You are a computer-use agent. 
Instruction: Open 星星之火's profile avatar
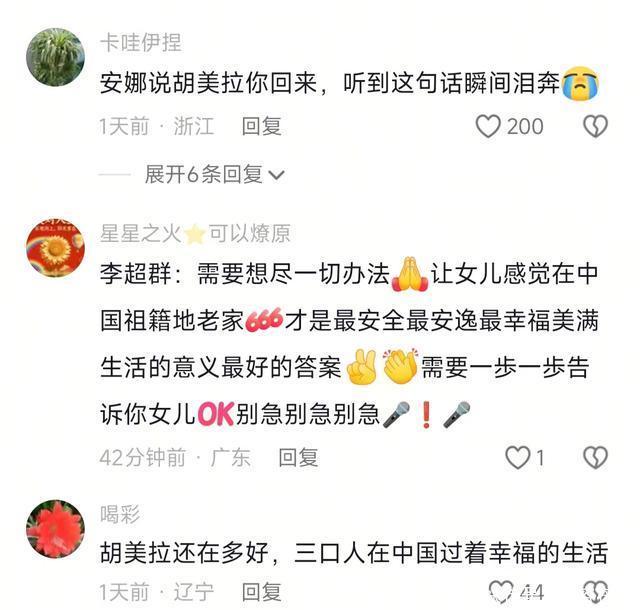point(55,248)
